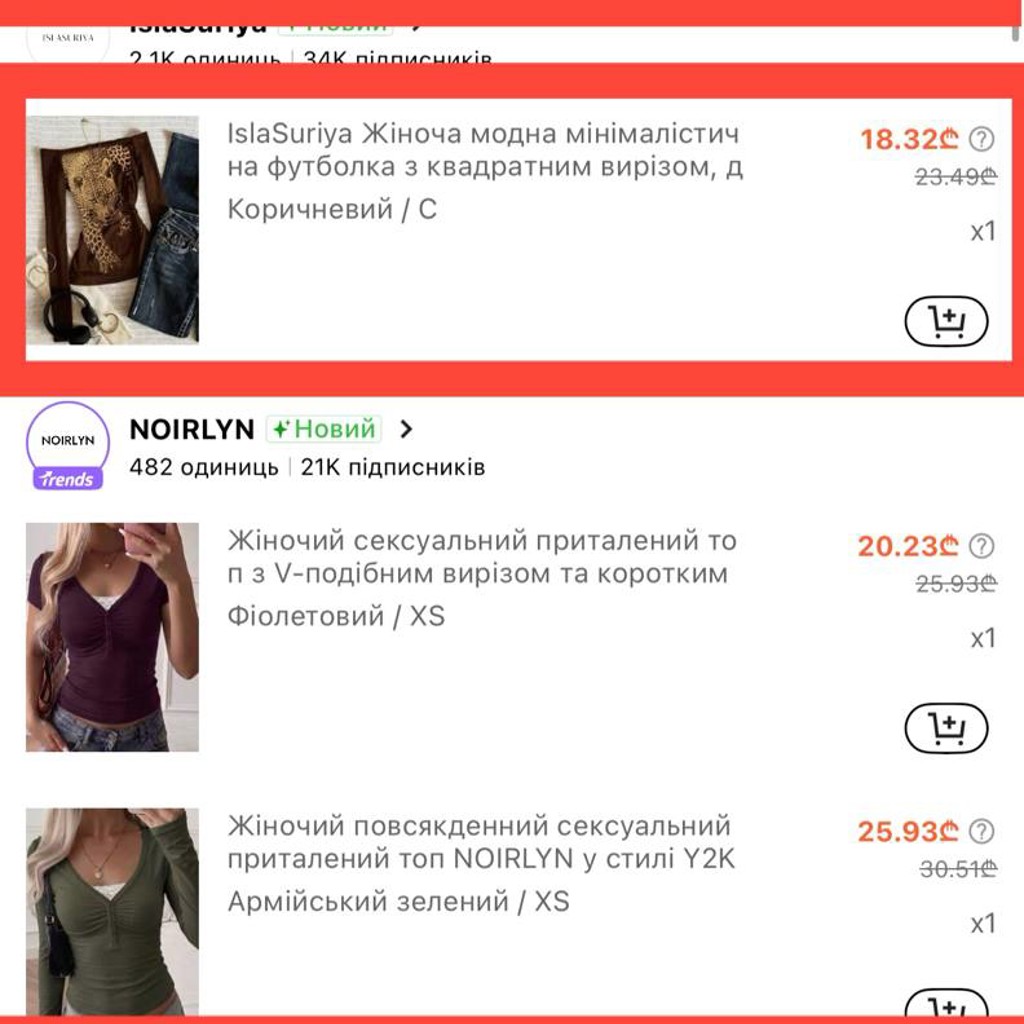1024x1024 pixels.
Task: Add the brown IslaSuriya top to cart
Action: pos(946,321)
